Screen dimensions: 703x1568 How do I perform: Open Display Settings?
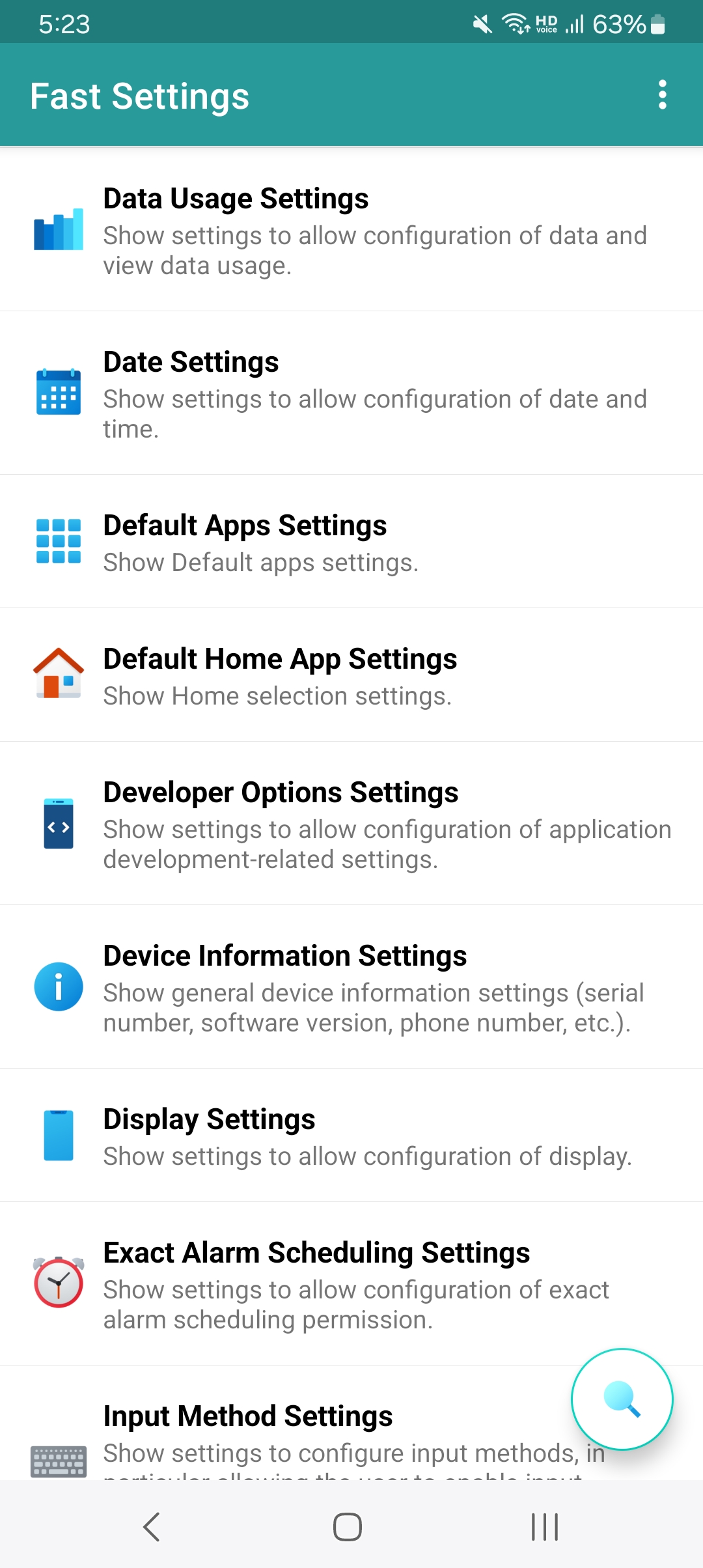[x=351, y=1136]
